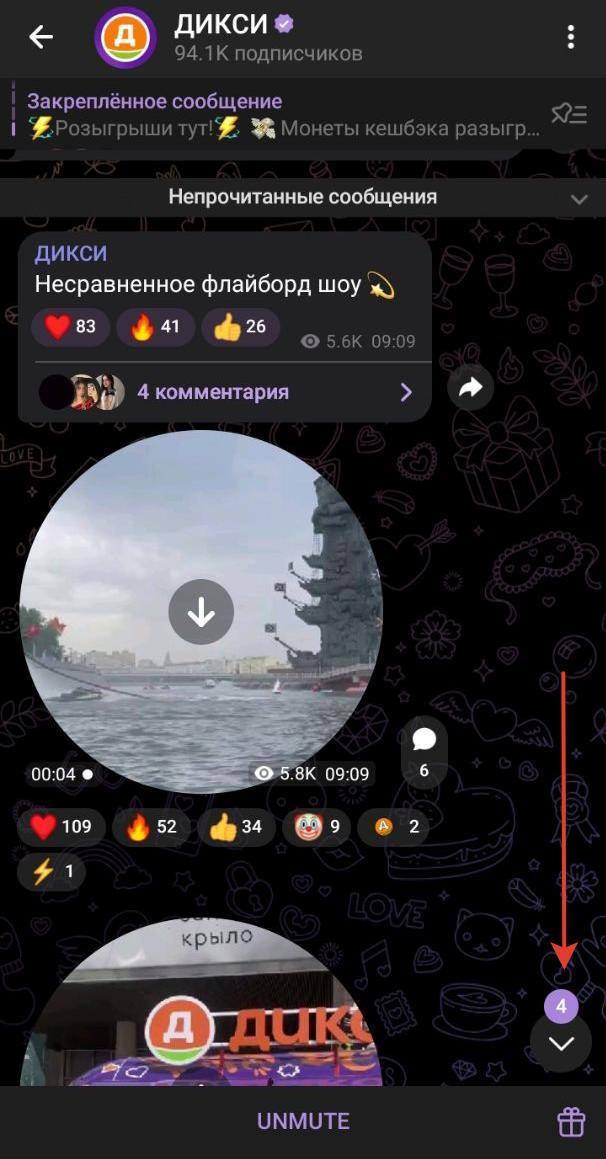Tap the thumbs-up reaction with 26
This screenshot has height=1159, width=606.
[x=240, y=327]
